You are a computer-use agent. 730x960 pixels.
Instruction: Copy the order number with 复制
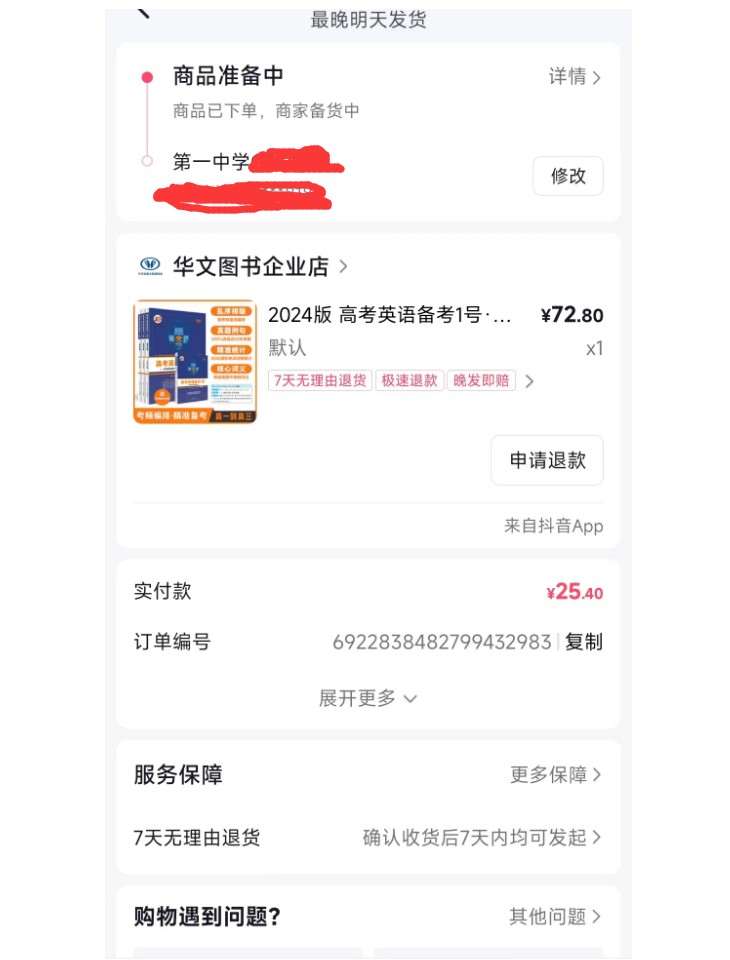(584, 642)
